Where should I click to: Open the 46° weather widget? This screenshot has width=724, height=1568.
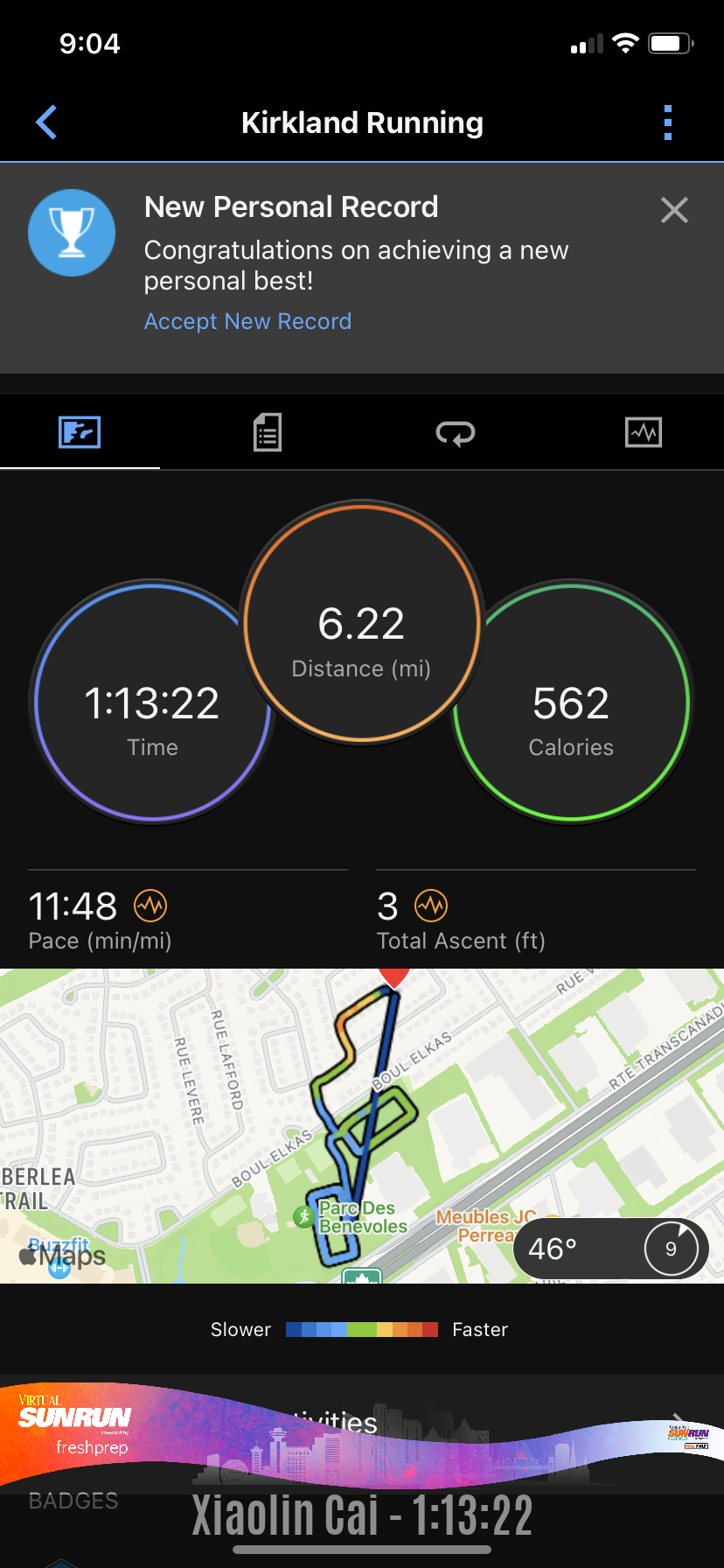coord(610,1249)
